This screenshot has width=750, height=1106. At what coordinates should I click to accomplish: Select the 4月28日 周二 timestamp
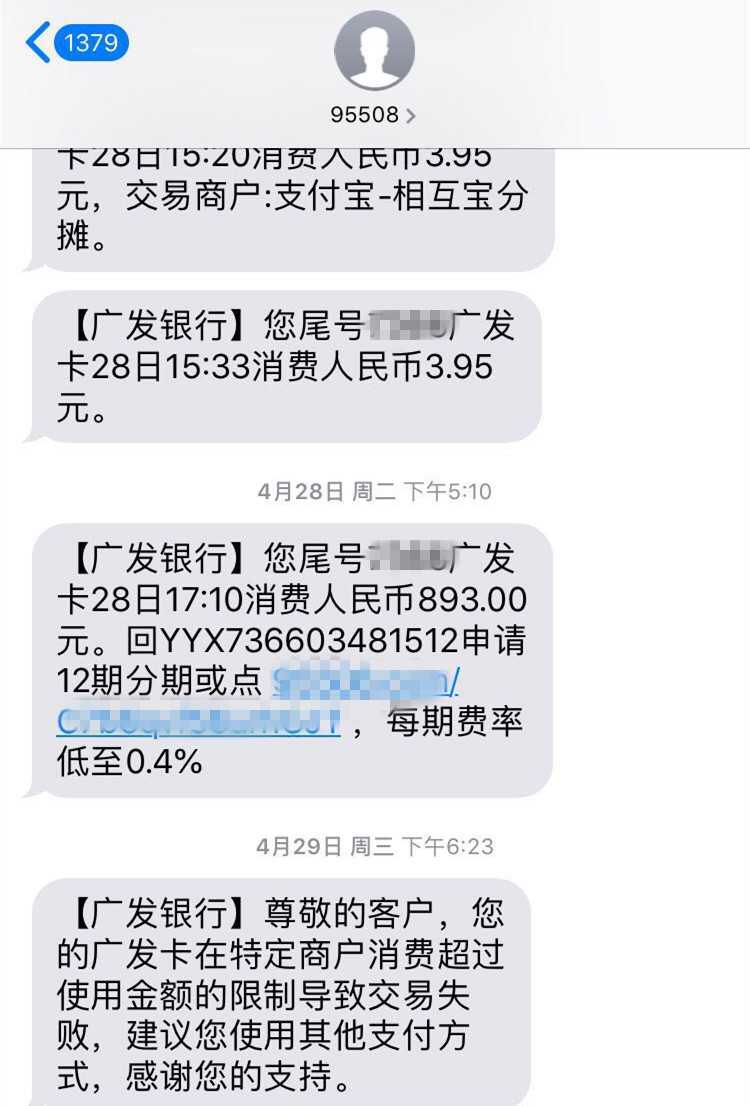[375, 490]
